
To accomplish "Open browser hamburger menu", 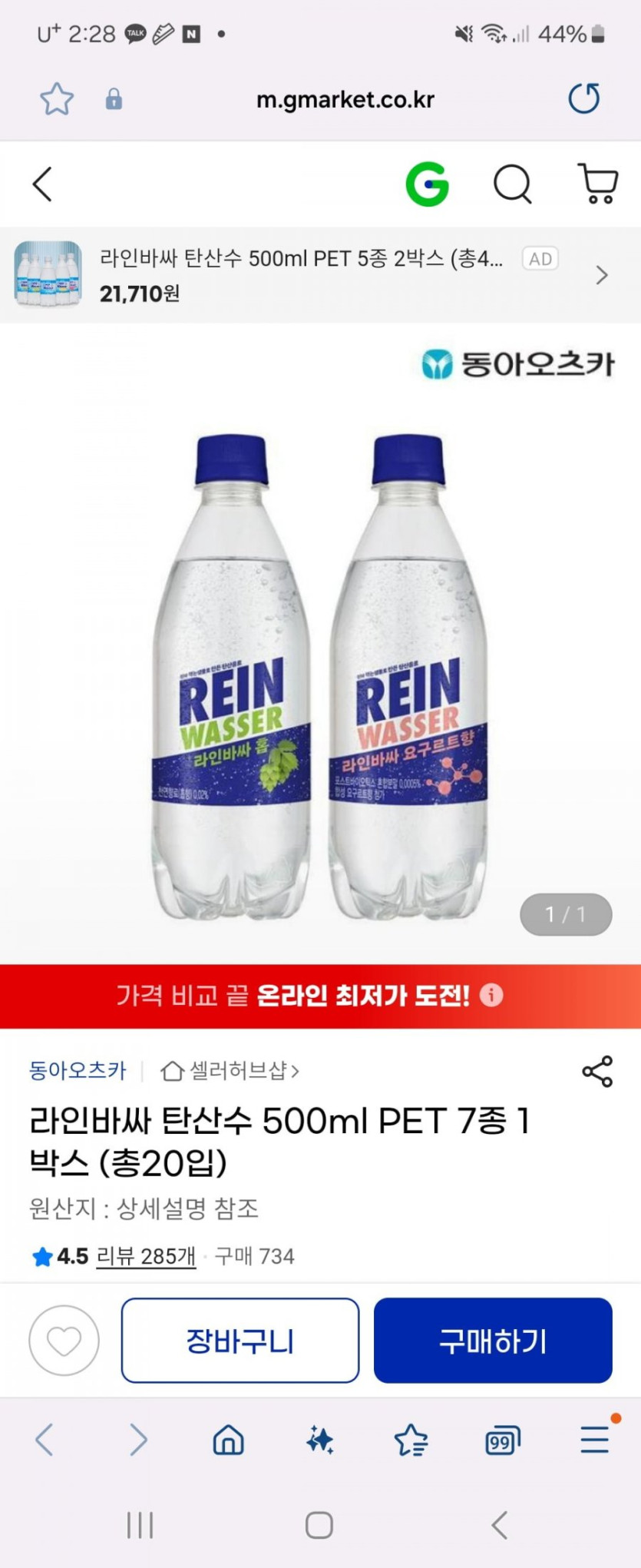I will click(595, 1439).
